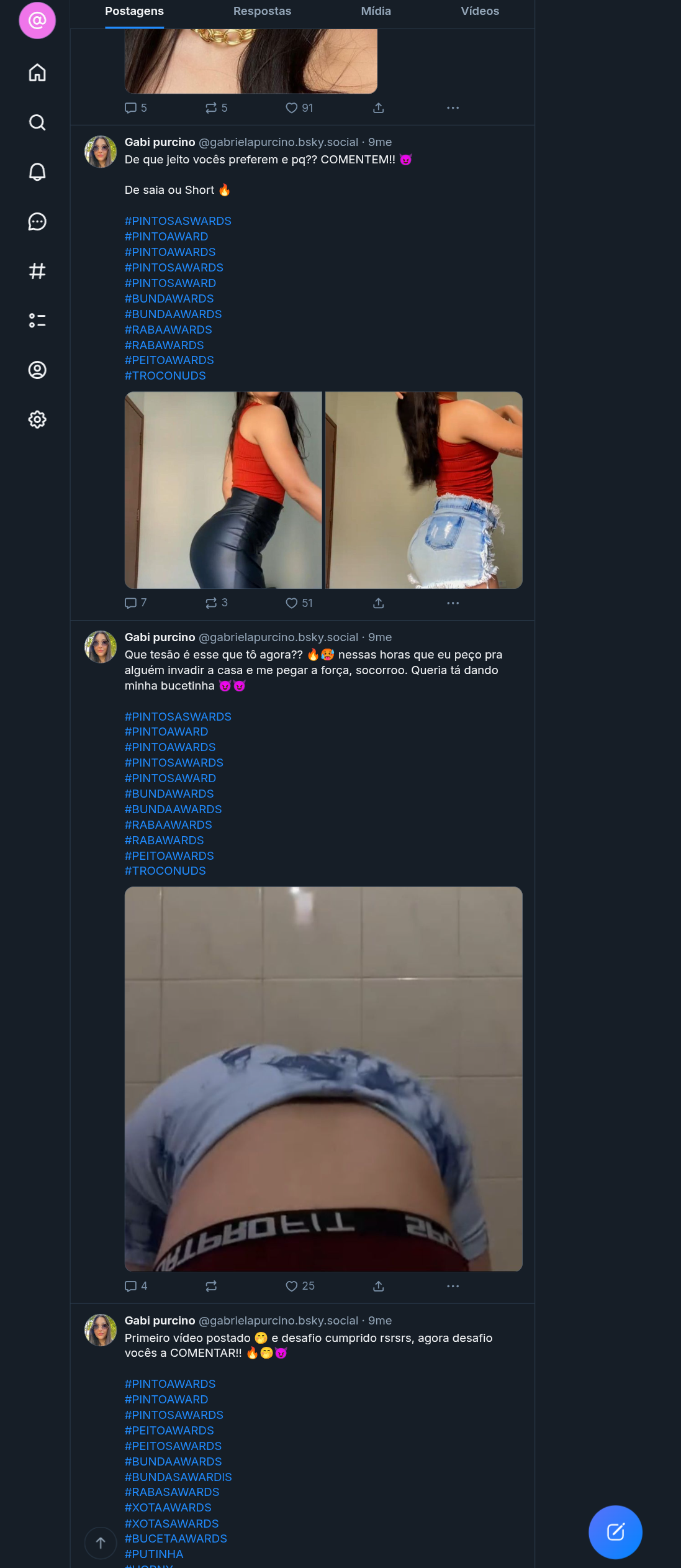Switch to the Respostas tab
Screen dimensions: 681x1568
click(262, 11)
